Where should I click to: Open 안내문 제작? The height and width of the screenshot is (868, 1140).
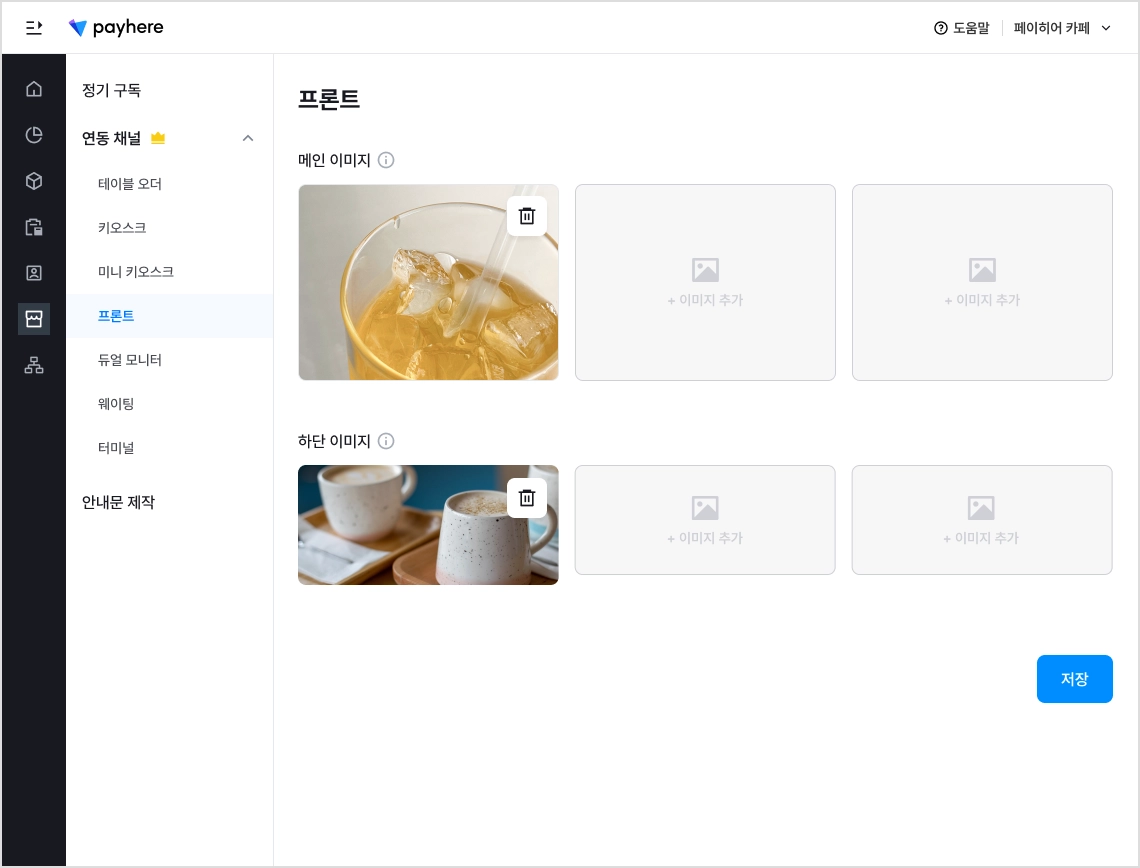118,502
